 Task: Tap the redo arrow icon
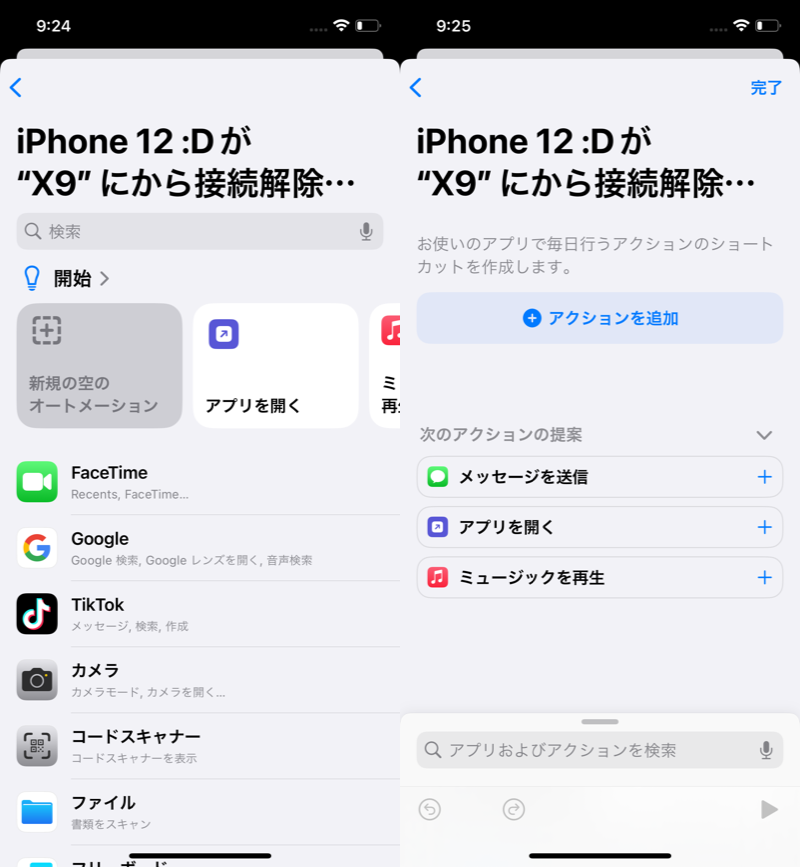[514, 809]
